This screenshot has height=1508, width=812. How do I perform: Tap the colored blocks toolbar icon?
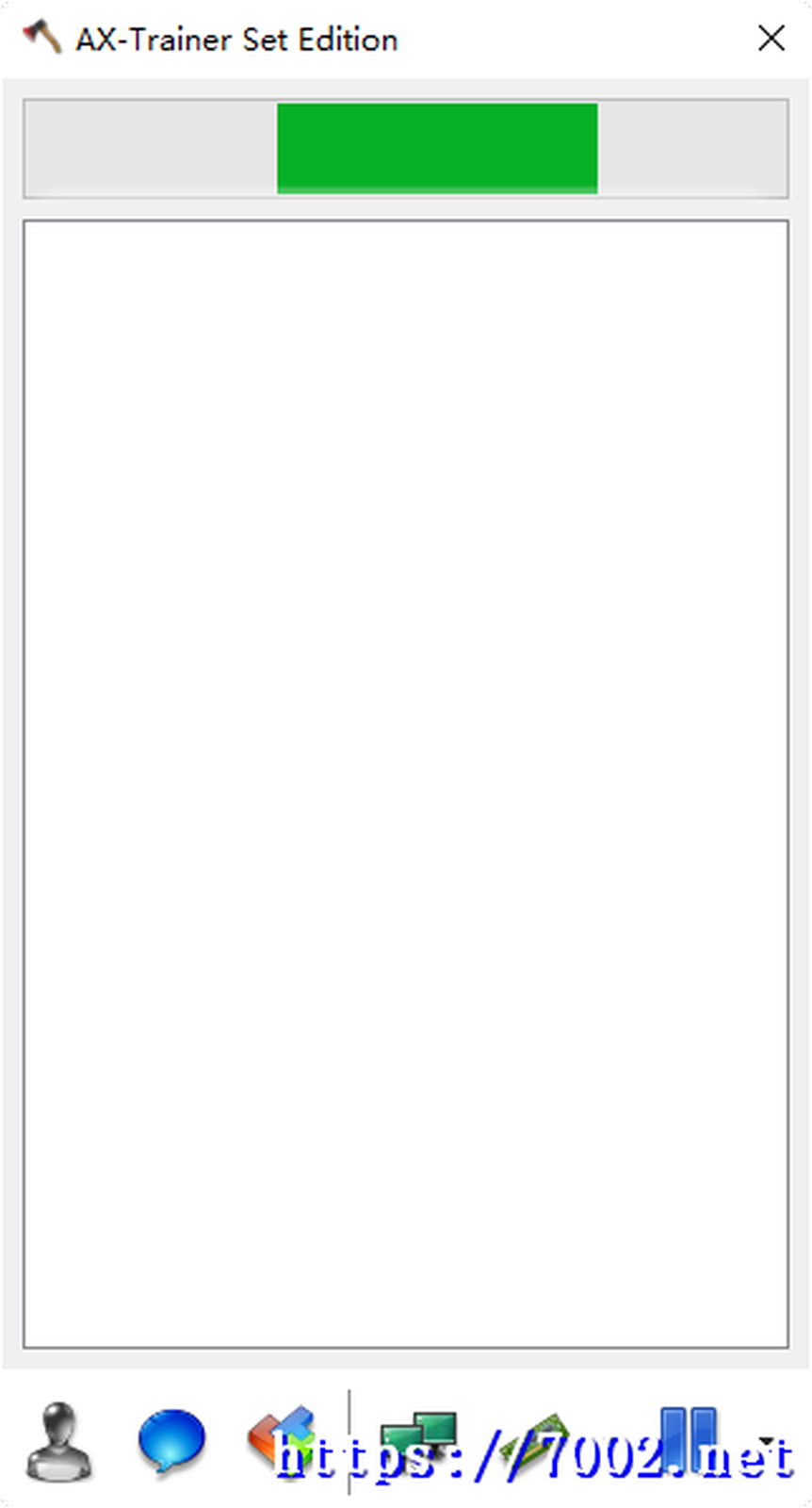pos(281,1441)
